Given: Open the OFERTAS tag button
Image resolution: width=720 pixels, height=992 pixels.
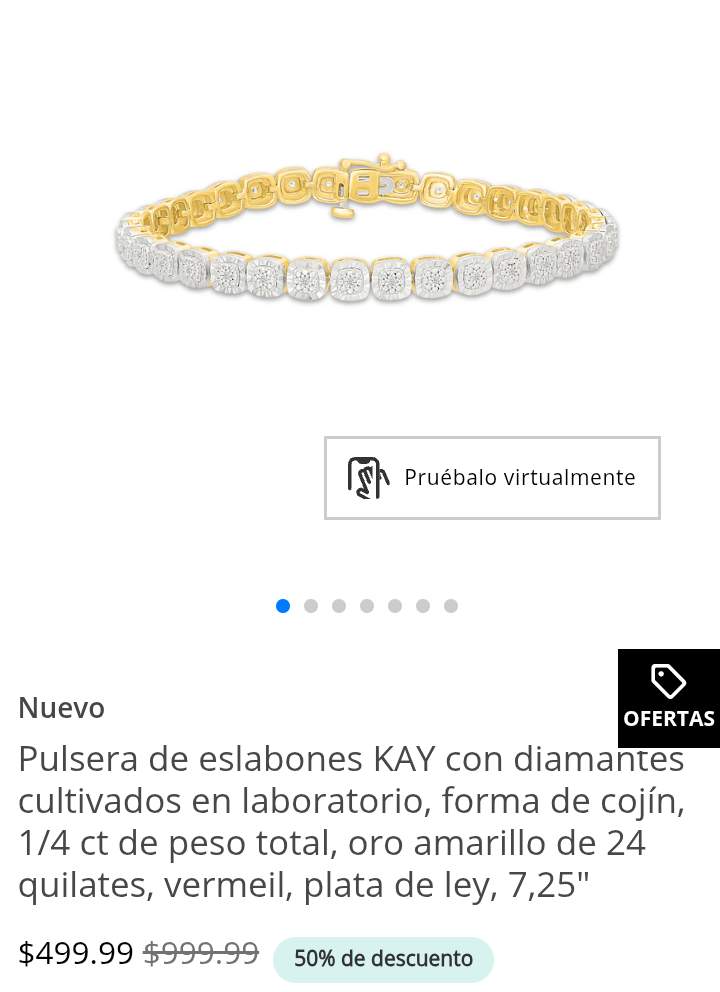Looking at the screenshot, I should [668, 698].
